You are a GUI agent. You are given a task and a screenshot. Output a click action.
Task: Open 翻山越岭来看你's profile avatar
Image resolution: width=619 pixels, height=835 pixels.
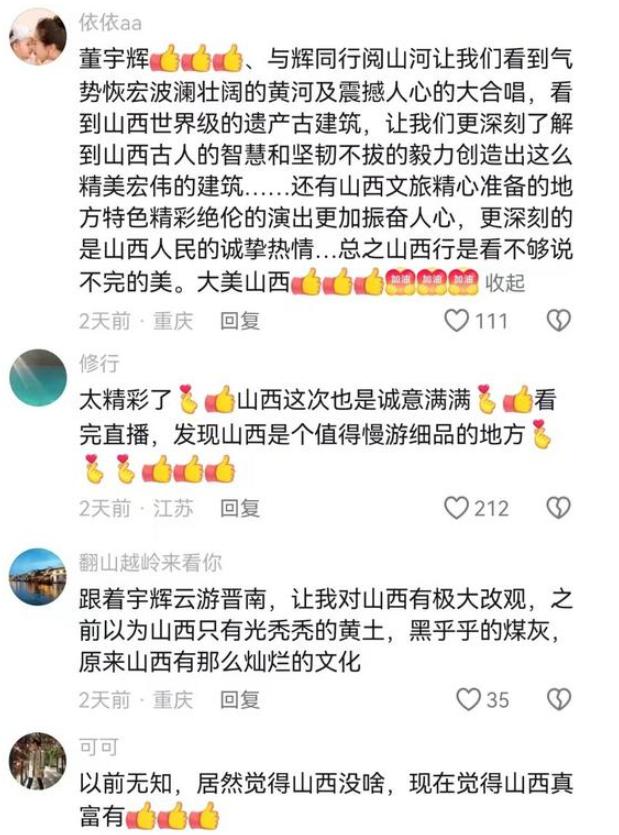tap(38, 576)
